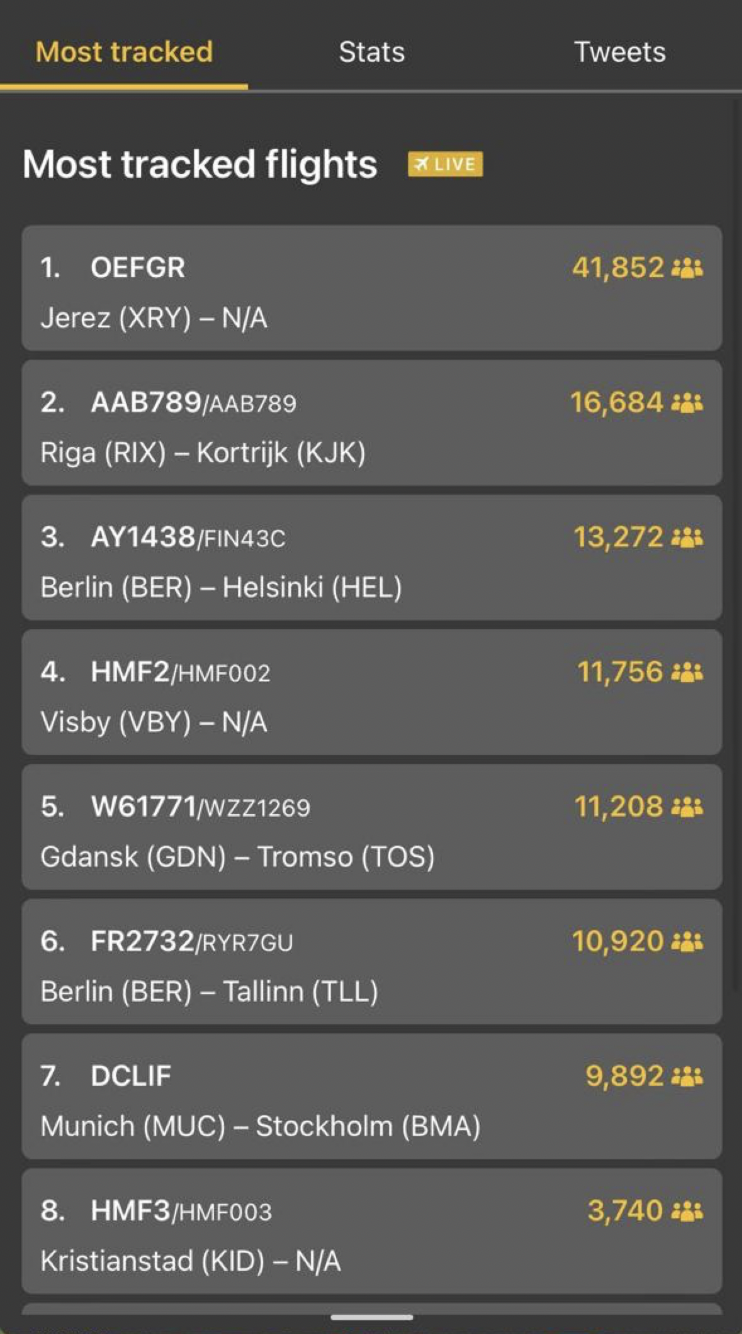Screen dimensions: 742x1334
Task: Open flight OEFGR from Jerez
Action: coord(371,288)
